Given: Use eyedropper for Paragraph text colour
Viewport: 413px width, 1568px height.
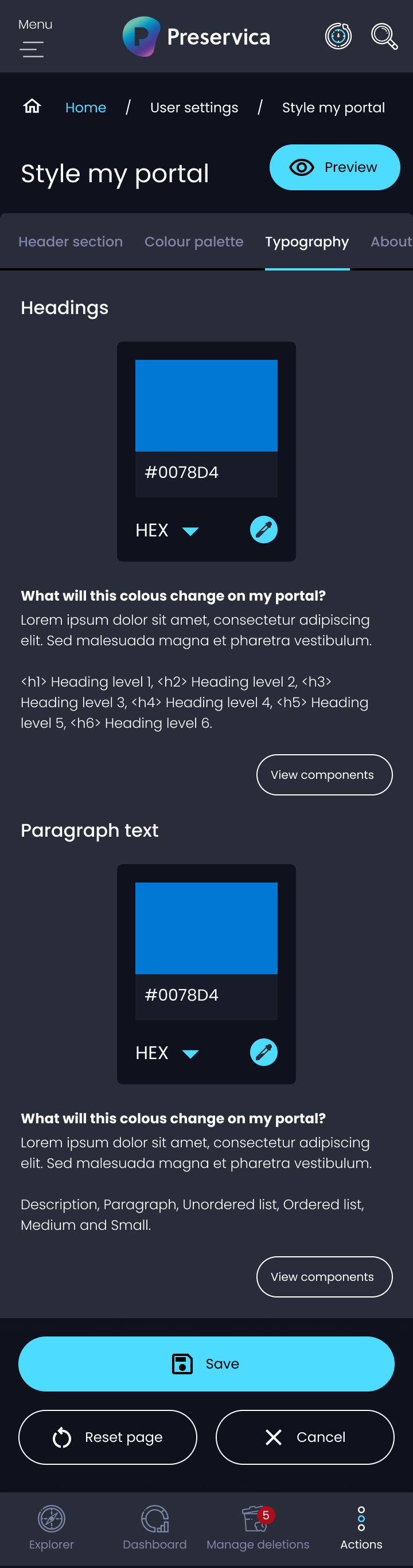Looking at the screenshot, I should pyautogui.click(x=264, y=1052).
